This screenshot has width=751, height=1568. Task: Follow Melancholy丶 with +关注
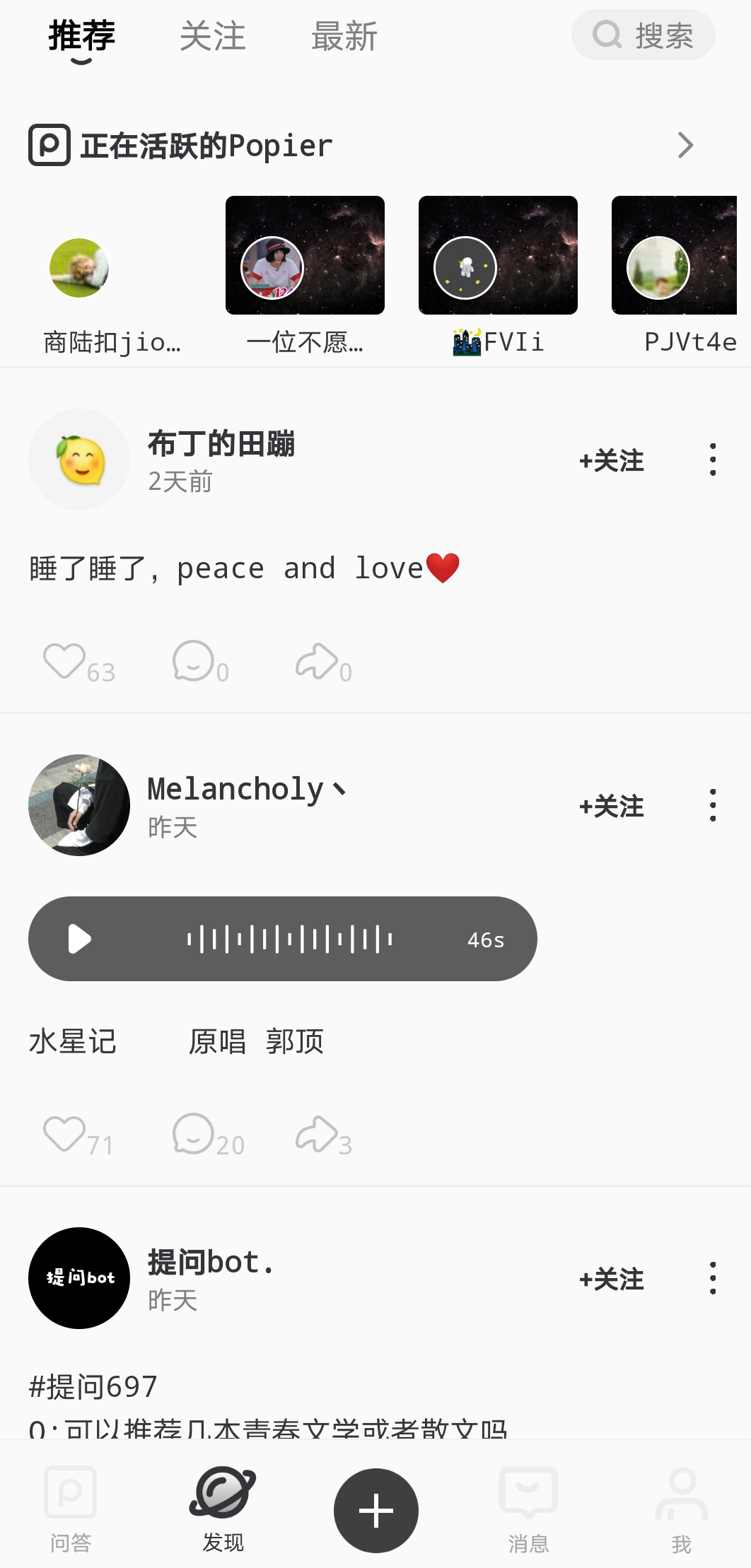pos(611,807)
